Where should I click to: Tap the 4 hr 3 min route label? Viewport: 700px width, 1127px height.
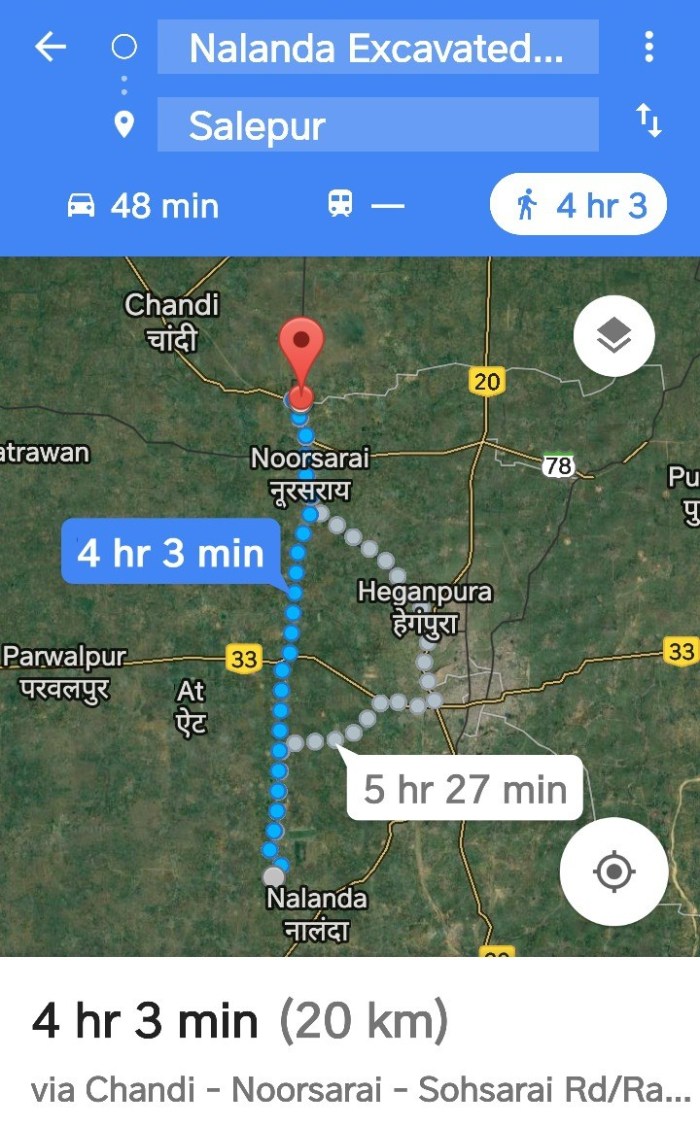click(170, 552)
